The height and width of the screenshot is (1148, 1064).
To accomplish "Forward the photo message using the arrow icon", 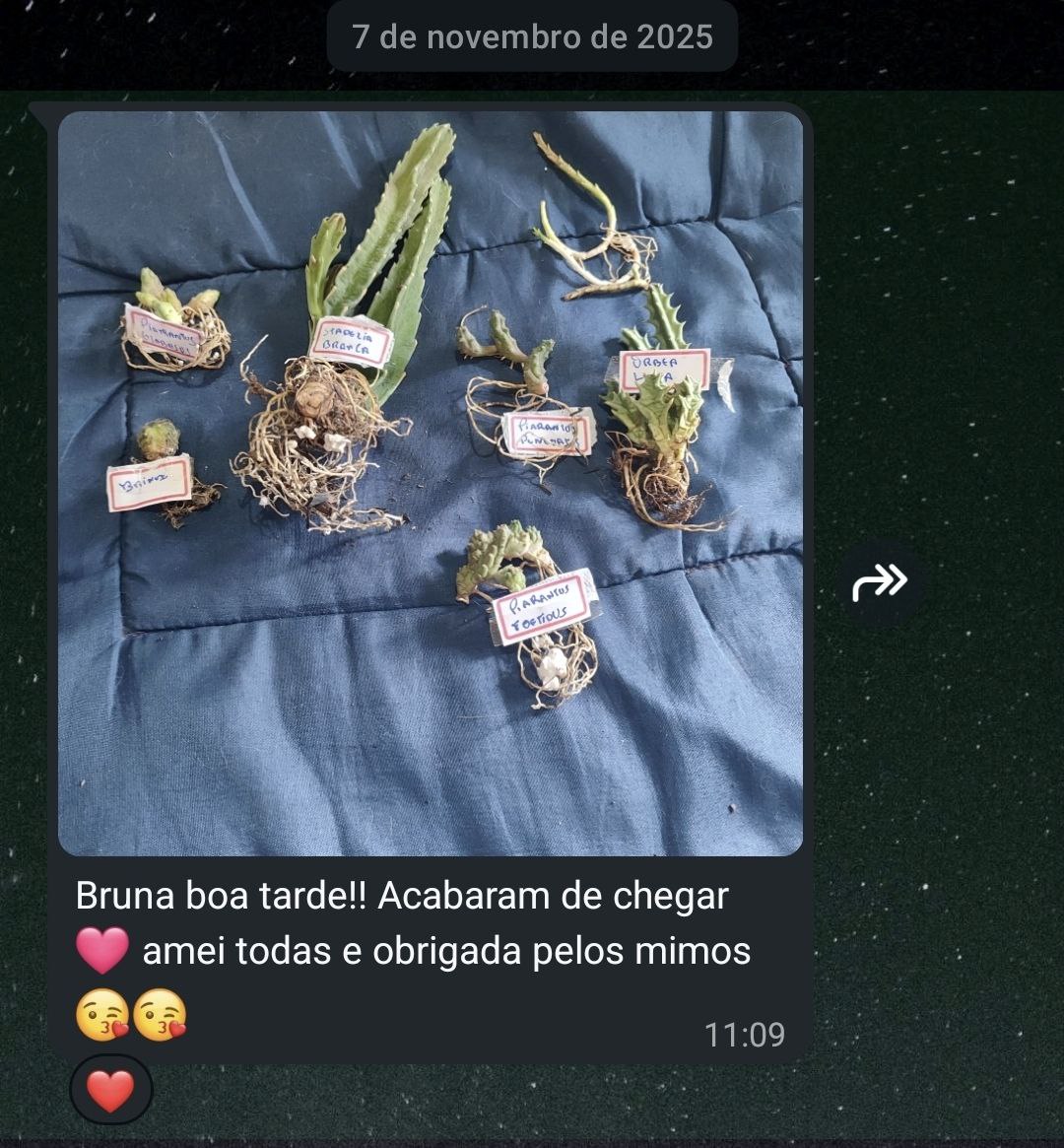I will click(881, 582).
